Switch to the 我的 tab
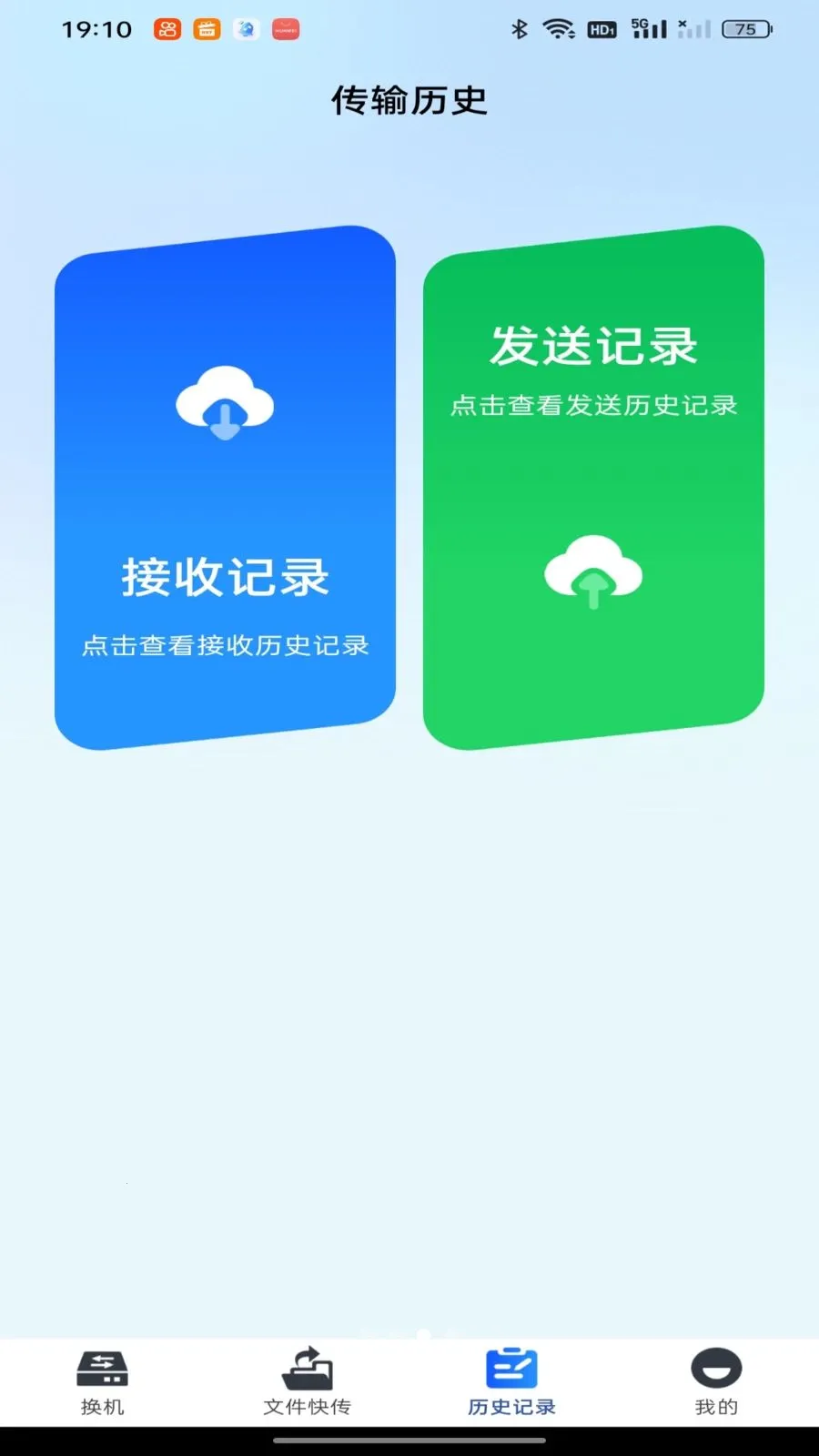The image size is (819, 1456). pyautogui.click(x=715, y=1383)
